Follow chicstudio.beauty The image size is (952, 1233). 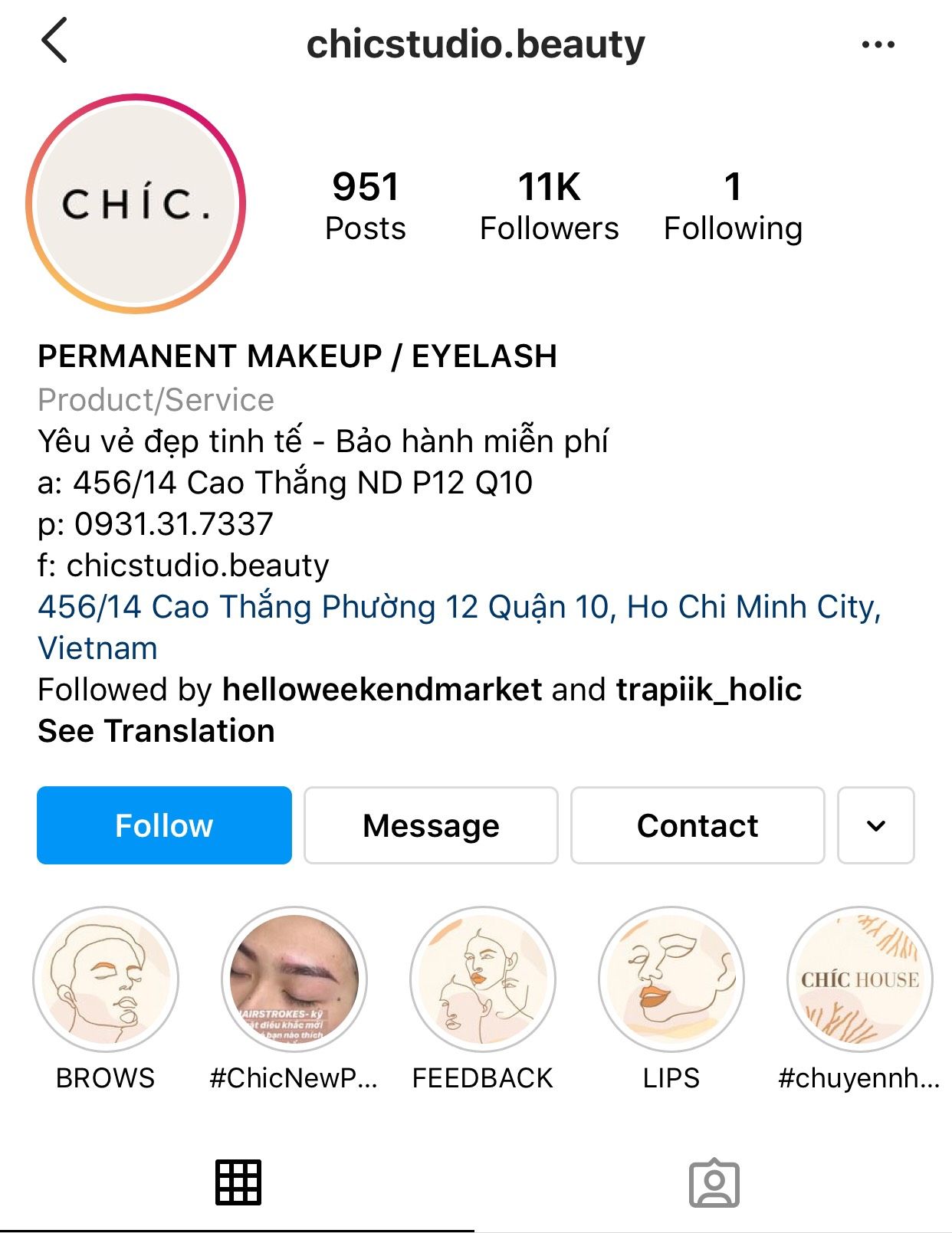(x=164, y=825)
